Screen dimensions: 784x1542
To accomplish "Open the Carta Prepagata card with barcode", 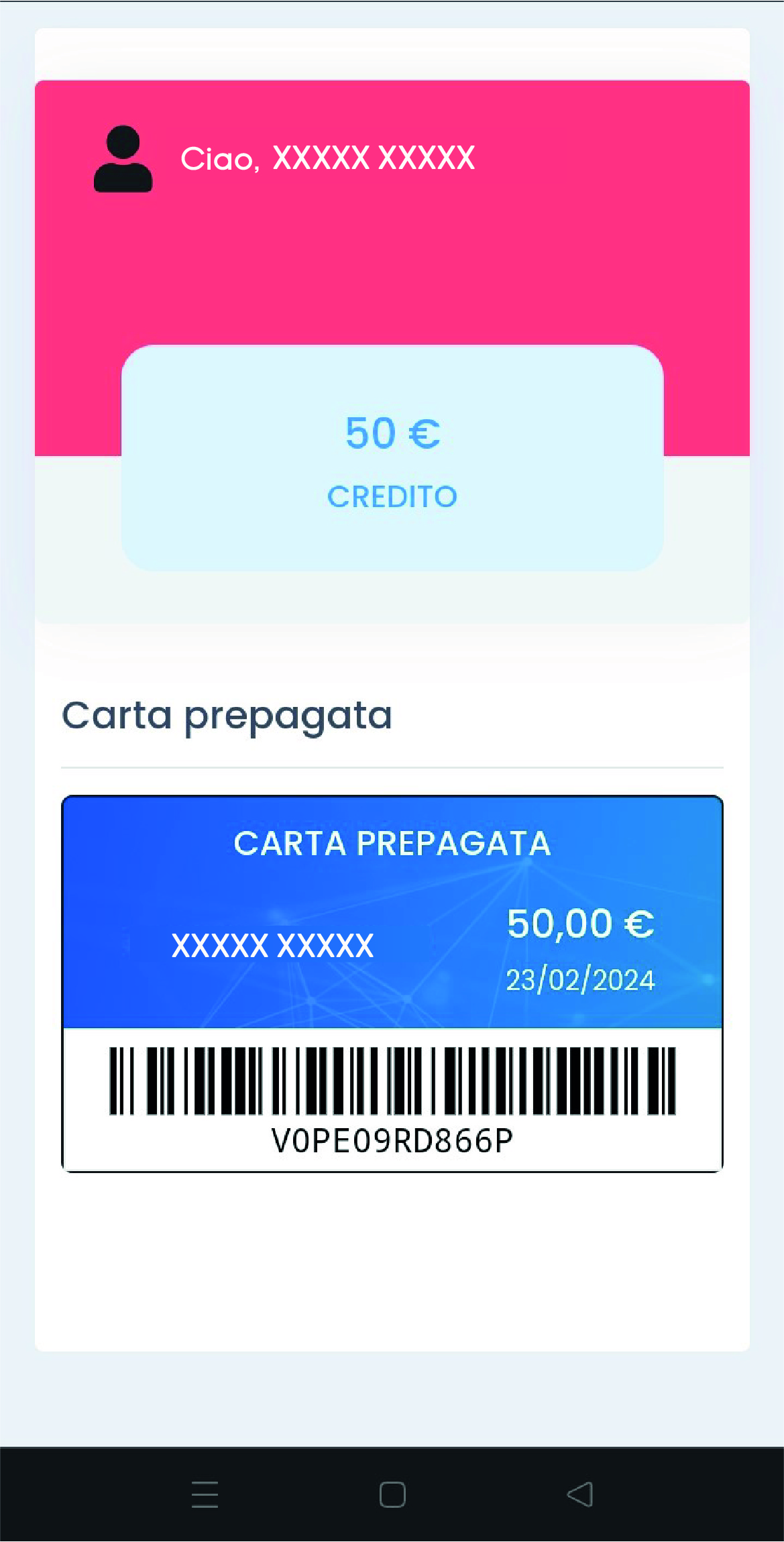I will tap(392, 984).
